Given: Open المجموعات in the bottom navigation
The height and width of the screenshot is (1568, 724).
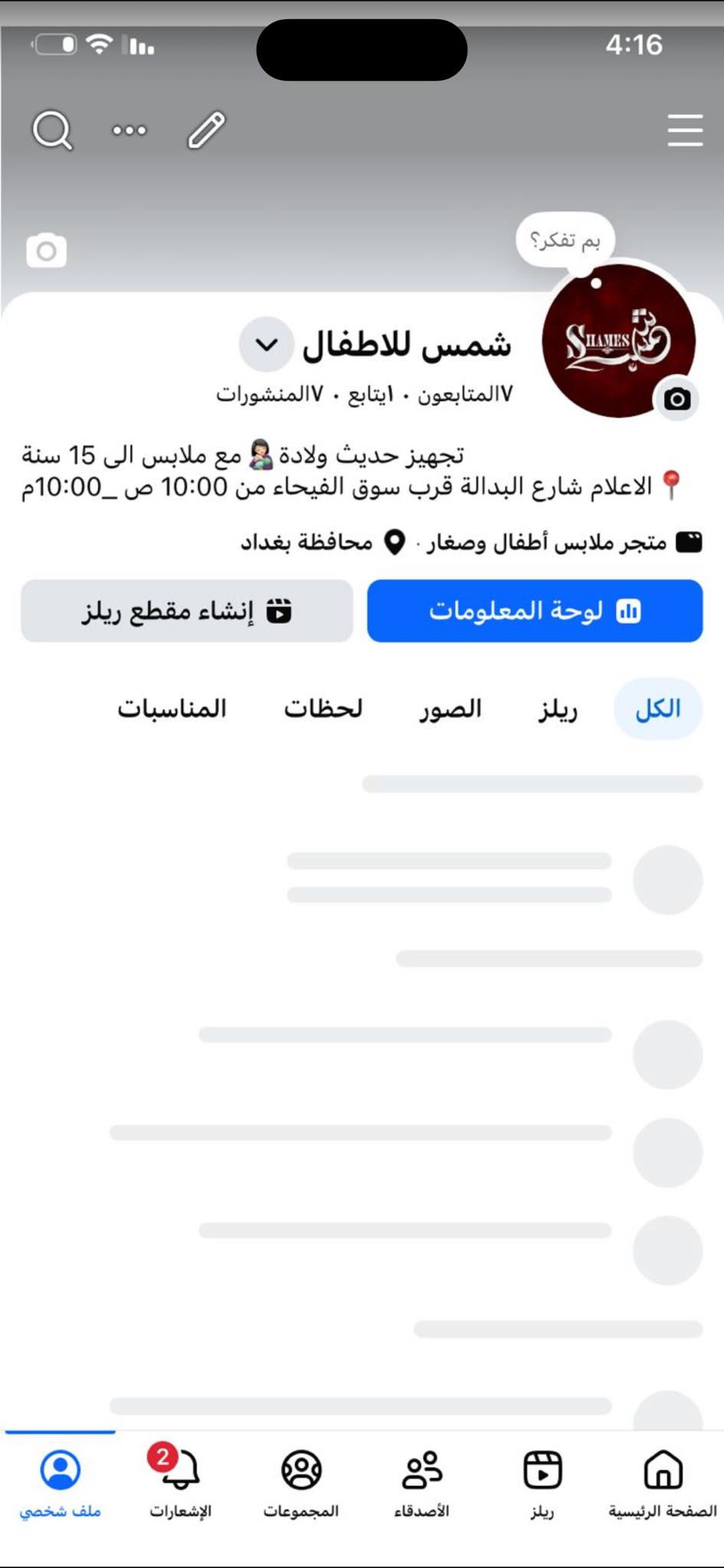Looking at the screenshot, I should [x=301, y=1482].
